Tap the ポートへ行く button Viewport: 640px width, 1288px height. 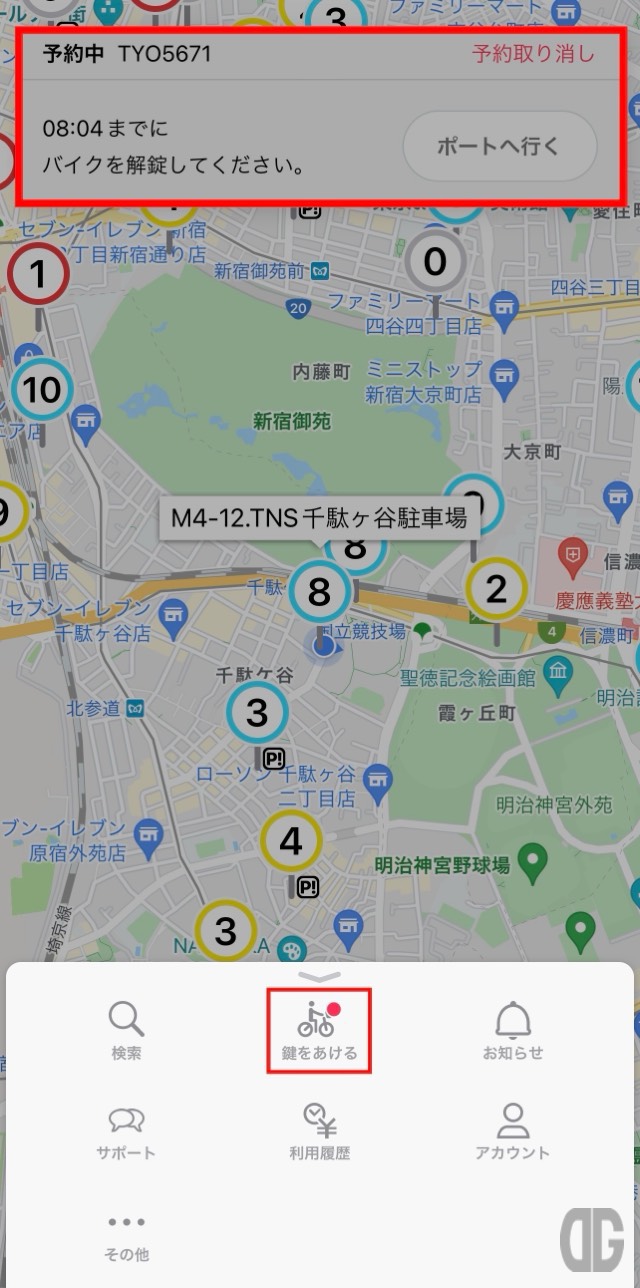coord(500,146)
